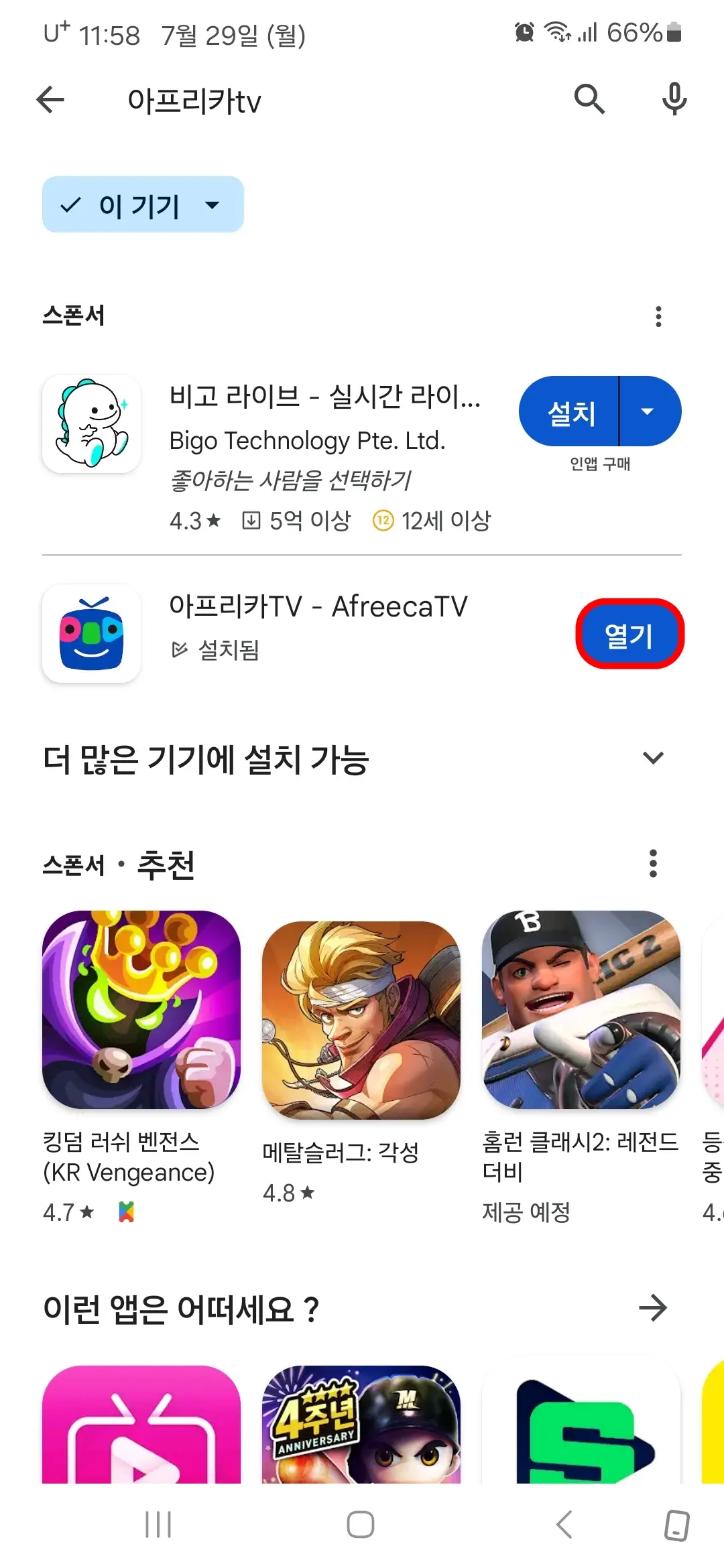The image size is (724, 1568).
Task: Open the Bigo Live app icon thumbnail
Action: (91, 422)
